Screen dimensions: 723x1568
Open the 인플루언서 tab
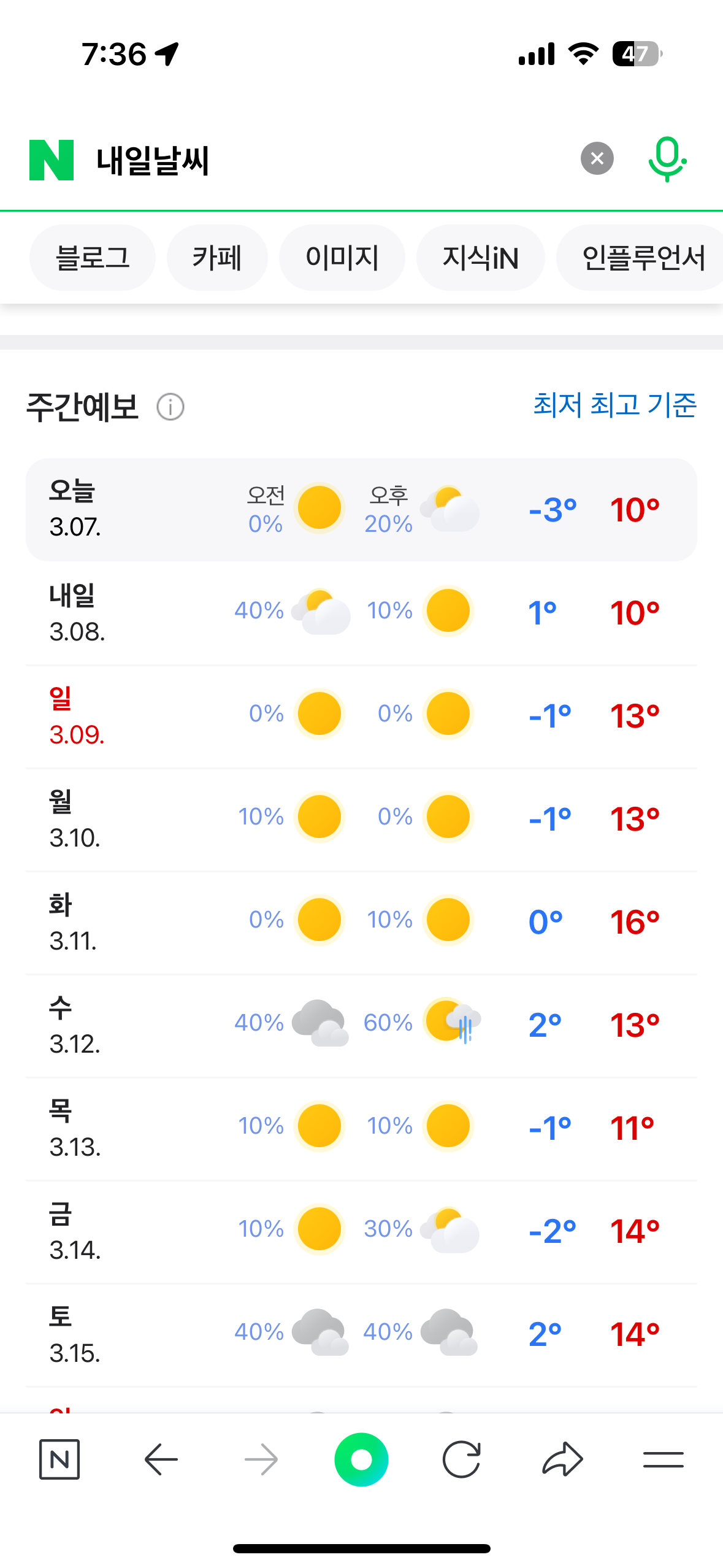click(x=640, y=258)
